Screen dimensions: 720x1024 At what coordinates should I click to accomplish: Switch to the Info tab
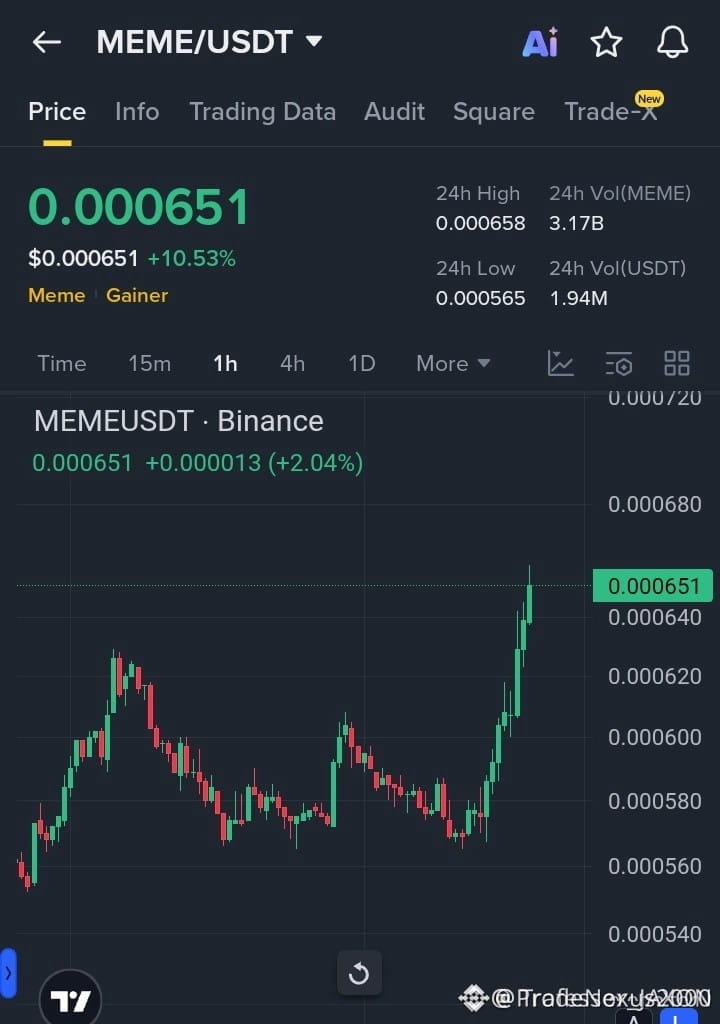coord(137,111)
